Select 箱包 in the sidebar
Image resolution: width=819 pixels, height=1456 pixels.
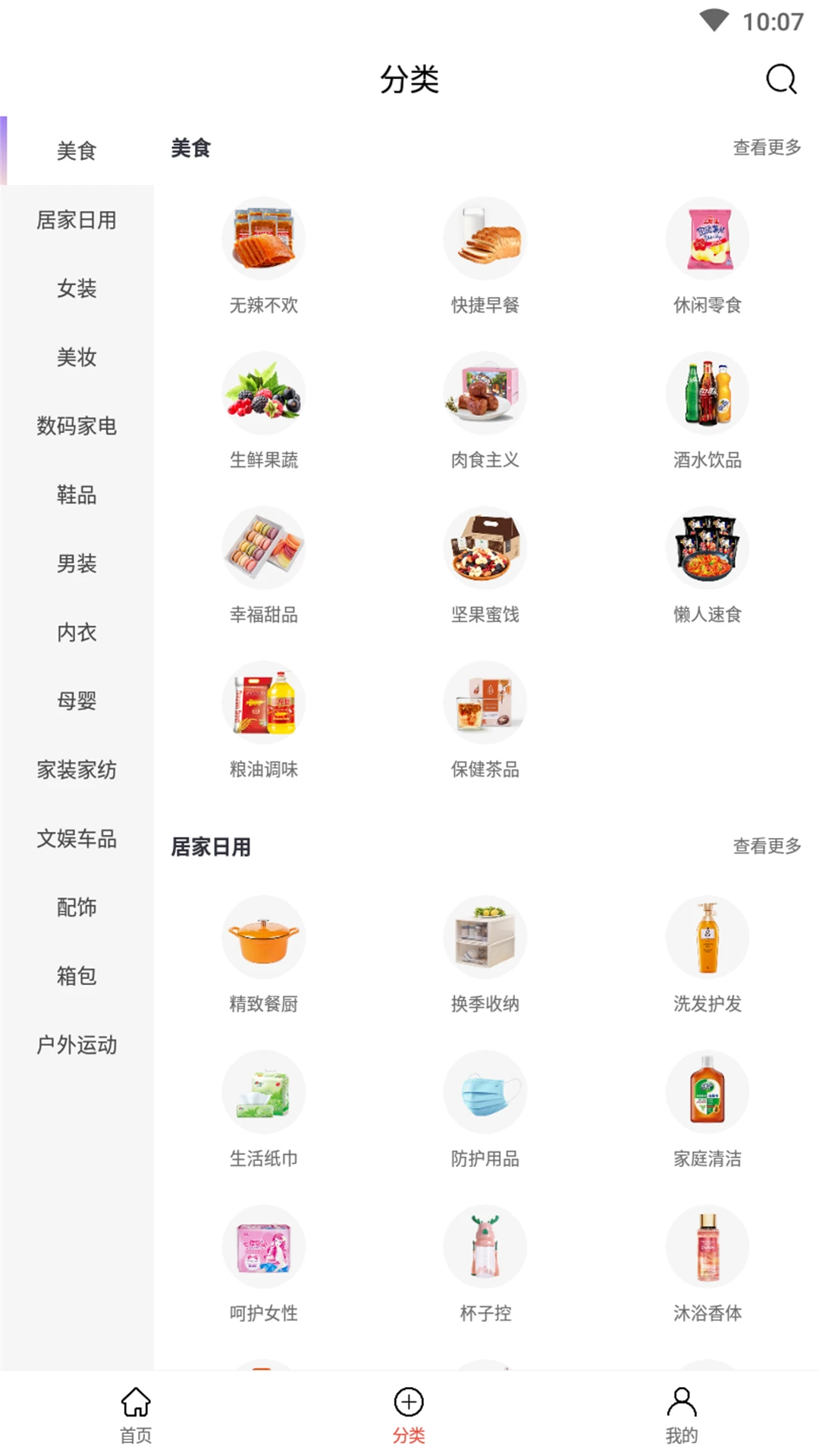[77, 976]
